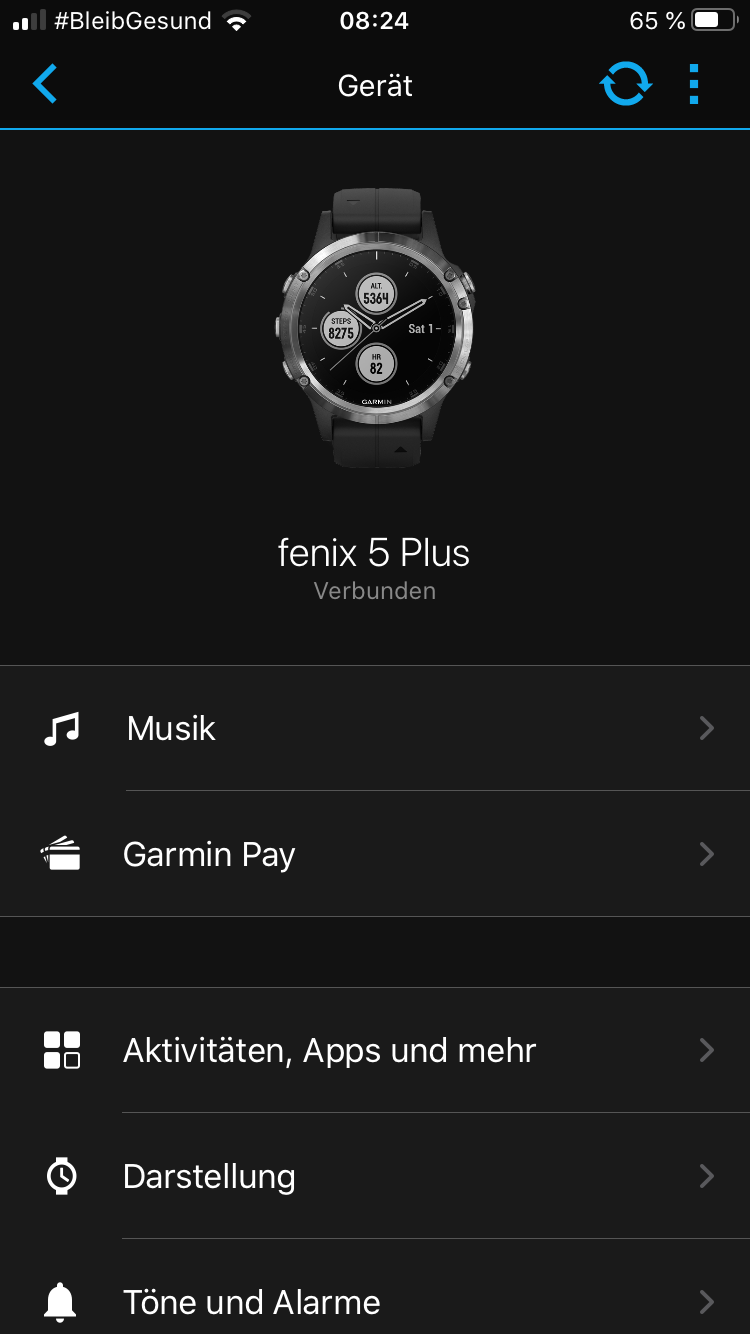Open the three-dot overflow menu
The image size is (750, 1334).
tap(694, 85)
